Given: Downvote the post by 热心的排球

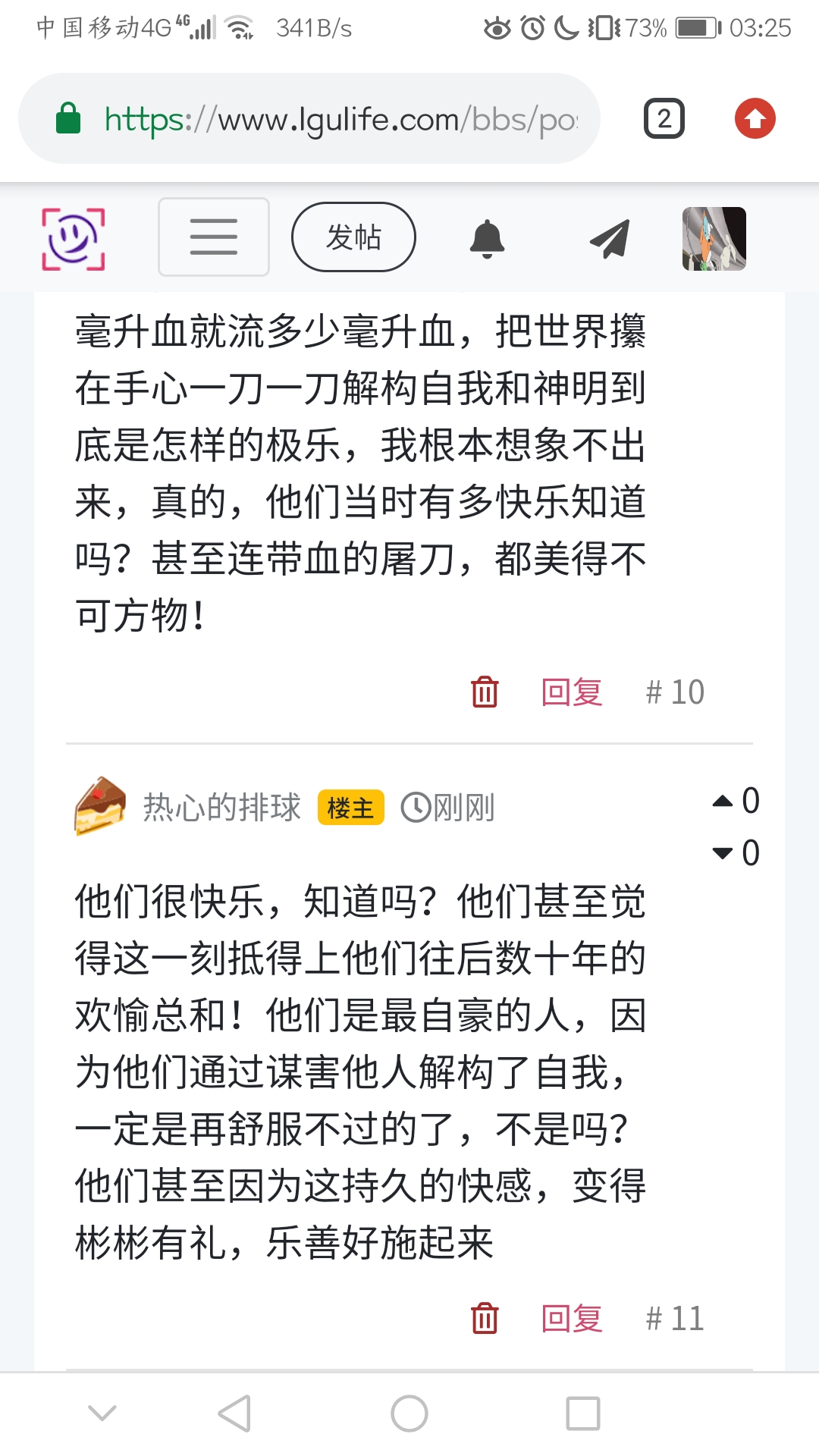Looking at the screenshot, I should tap(723, 853).
